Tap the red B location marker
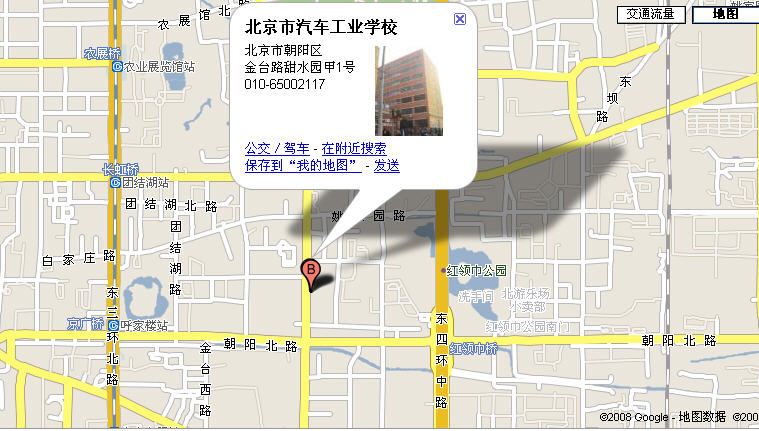The width and height of the screenshot is (759, 431). tap(311, 271)
